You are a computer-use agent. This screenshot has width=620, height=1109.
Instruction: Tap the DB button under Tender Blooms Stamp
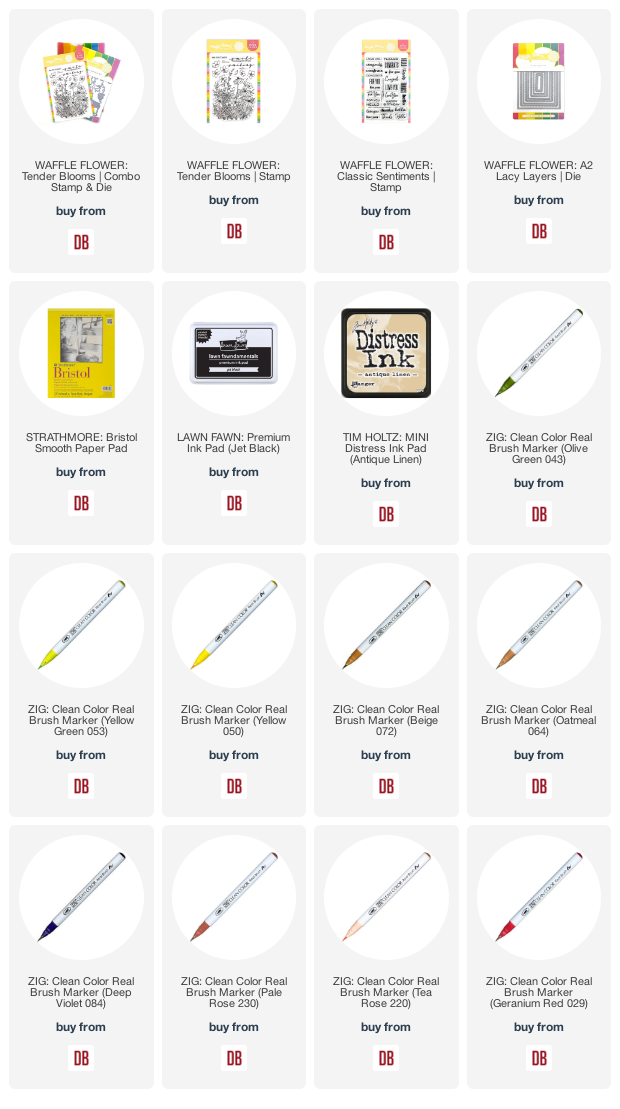[234, 231]
